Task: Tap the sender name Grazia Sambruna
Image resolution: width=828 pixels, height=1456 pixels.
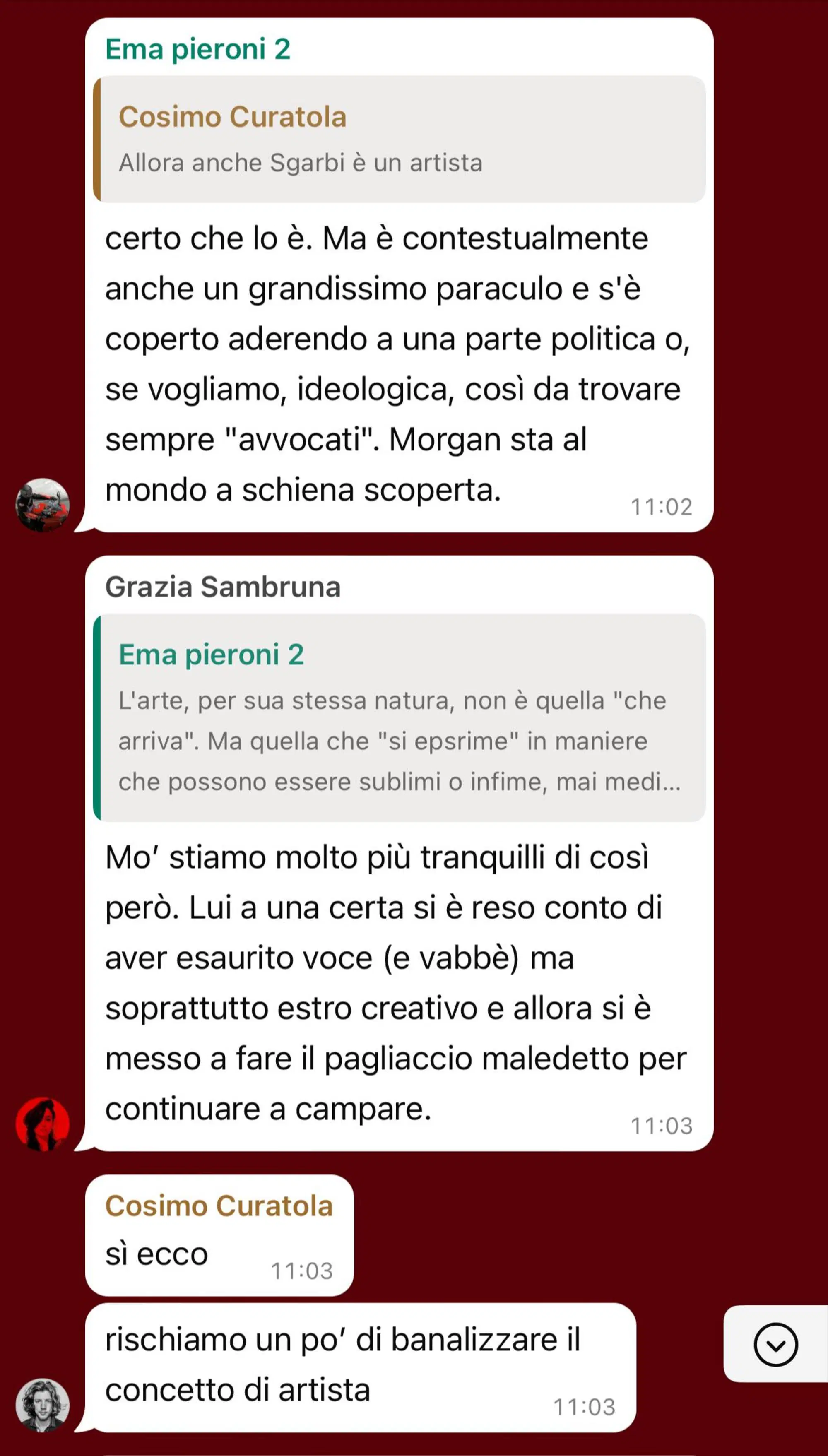Action: [223, 587]
